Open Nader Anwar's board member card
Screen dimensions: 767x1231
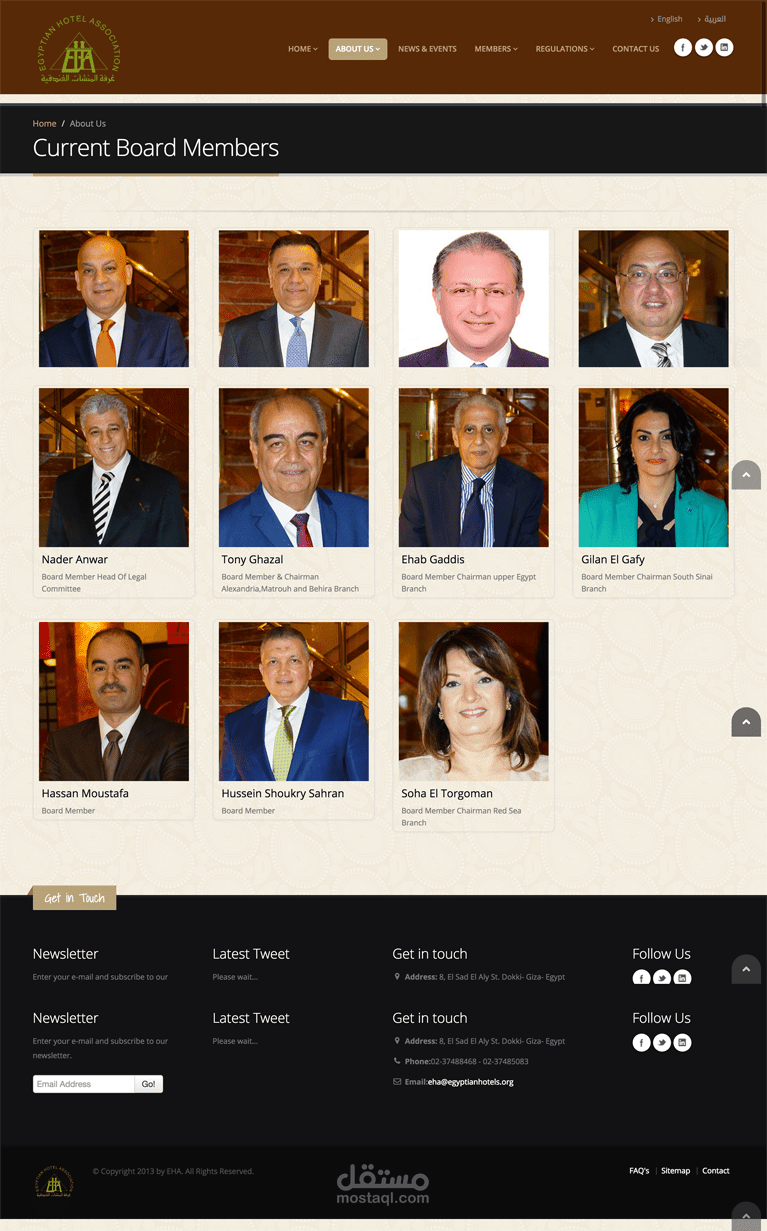pos(114,491)
